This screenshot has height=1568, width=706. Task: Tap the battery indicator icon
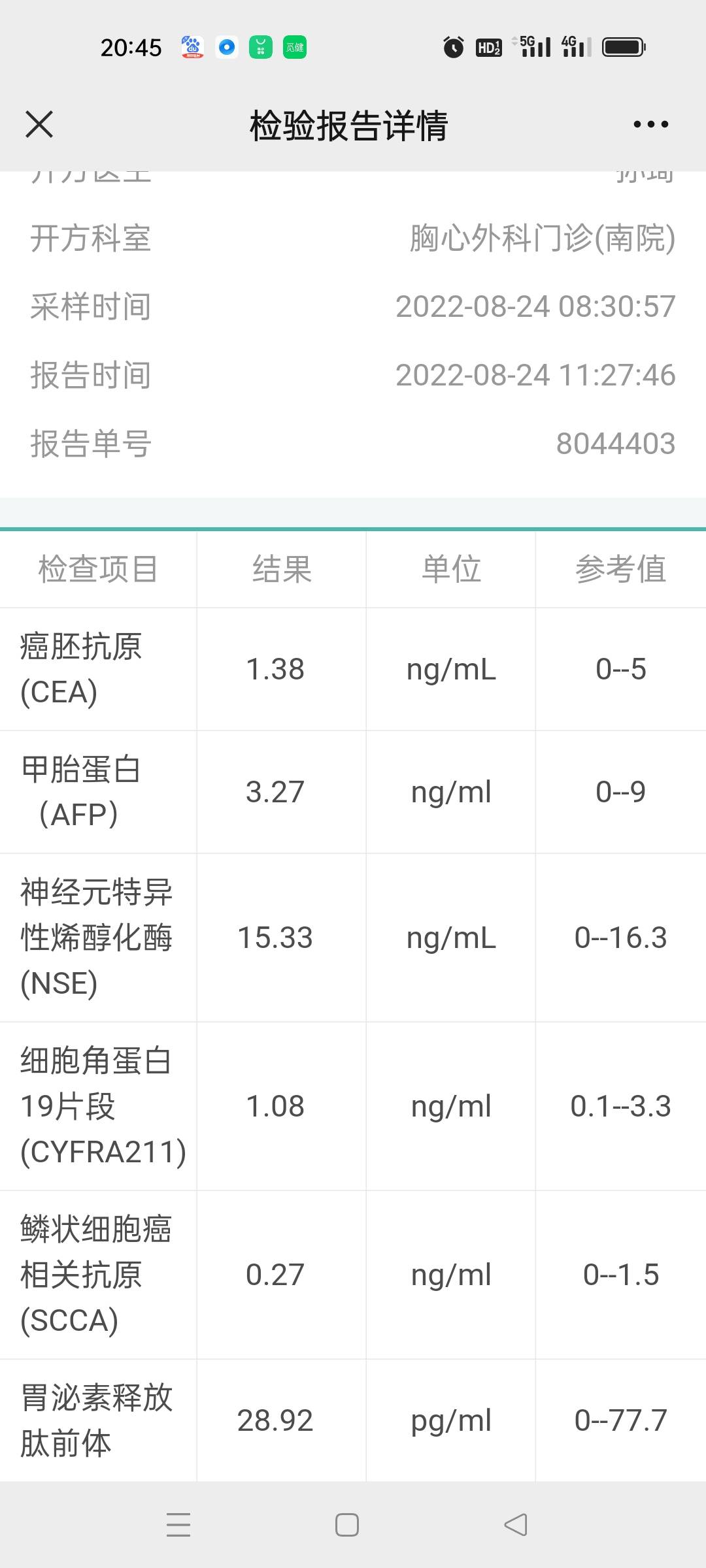point(623,46)
